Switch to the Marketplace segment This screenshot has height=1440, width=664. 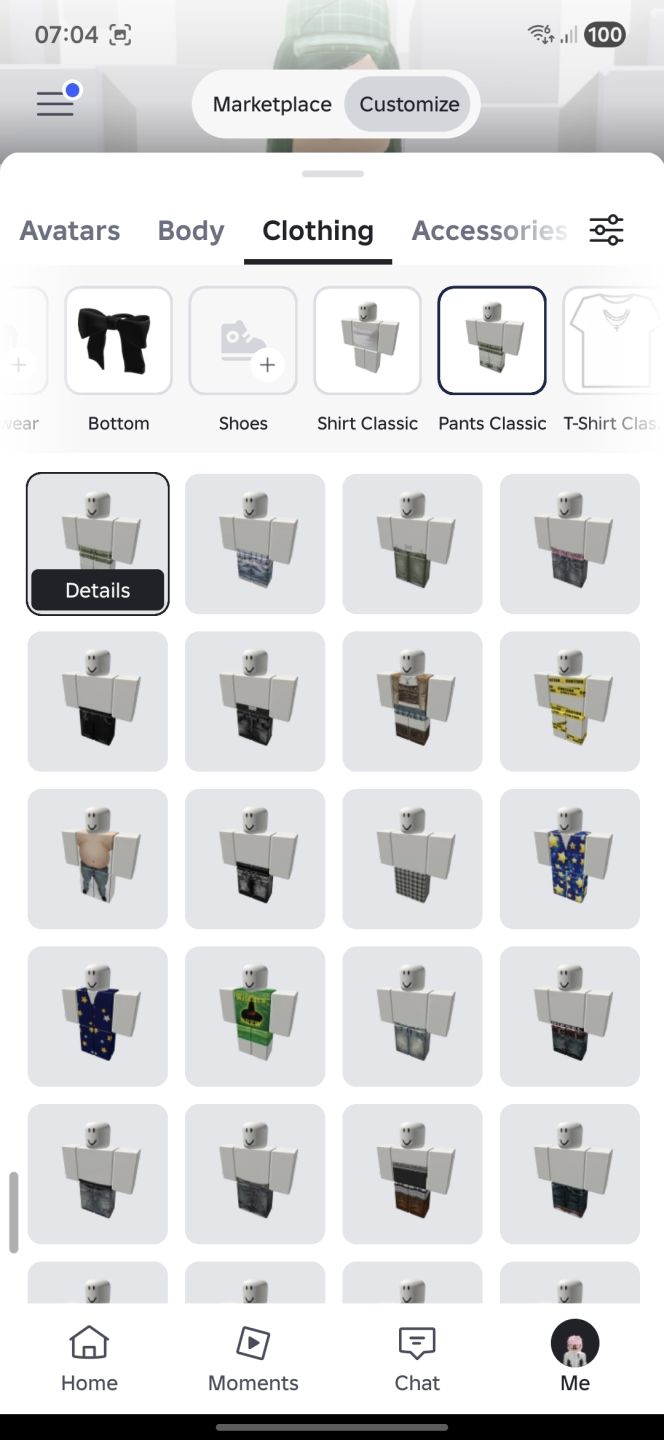271,104
